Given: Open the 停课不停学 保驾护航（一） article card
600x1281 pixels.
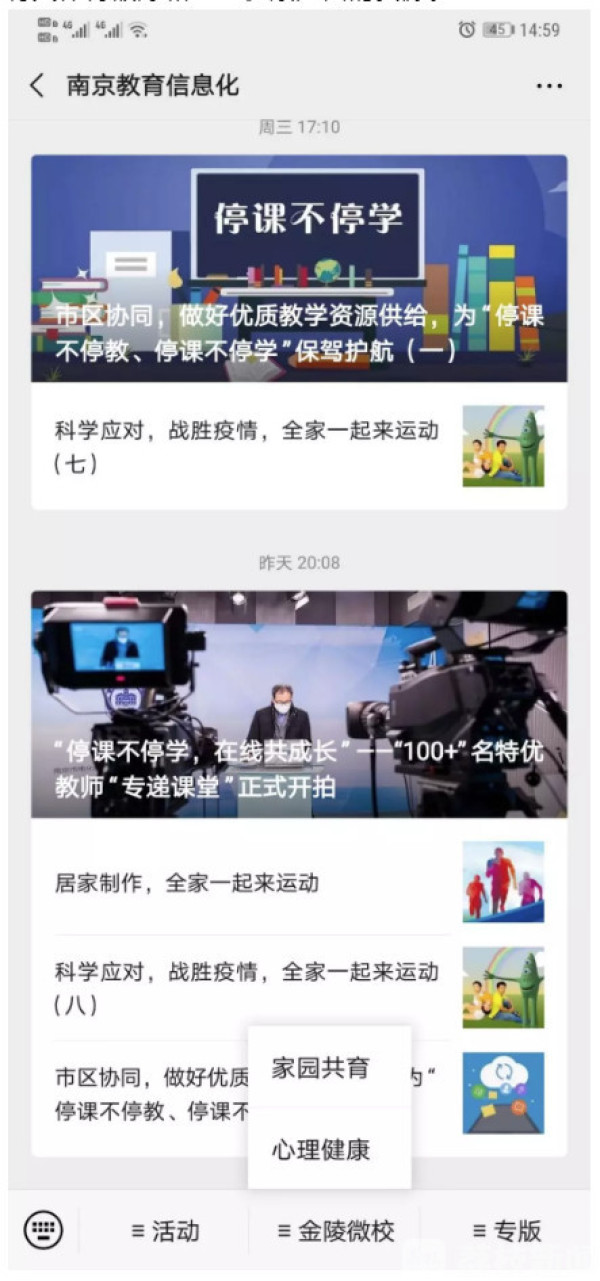Looking at the screenshot, I should coord(298,268).
